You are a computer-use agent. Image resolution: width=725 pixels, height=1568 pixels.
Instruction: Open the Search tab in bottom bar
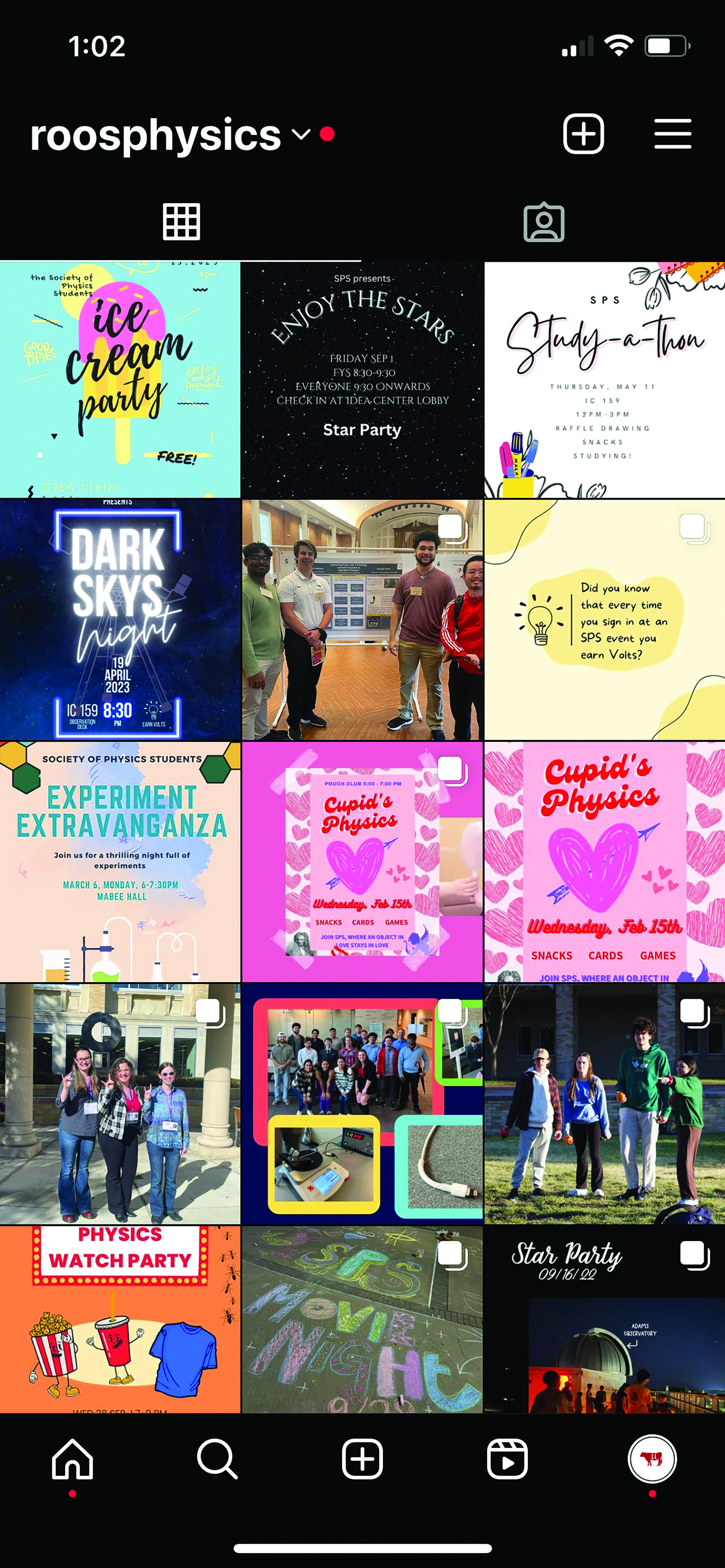pos(217,1459)
